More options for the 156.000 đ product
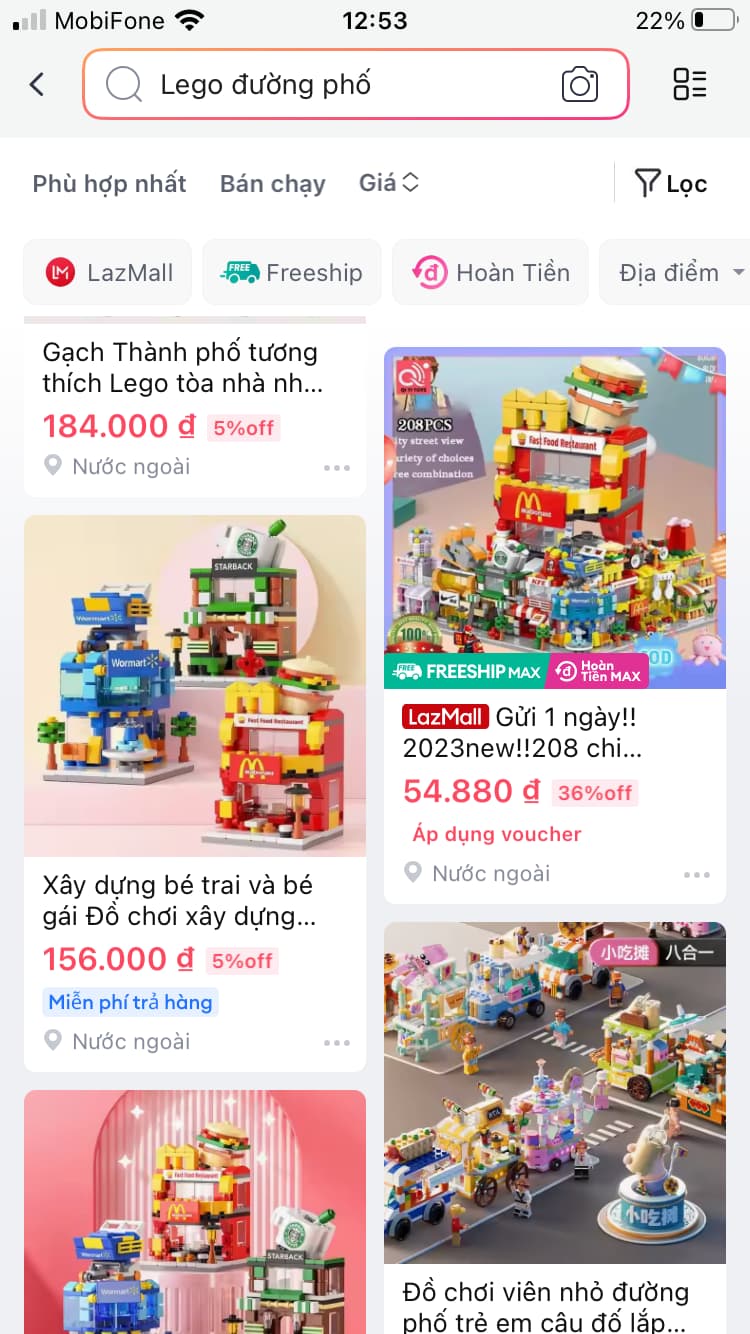Viewport: 750px width, 1334px height. 337,1042
